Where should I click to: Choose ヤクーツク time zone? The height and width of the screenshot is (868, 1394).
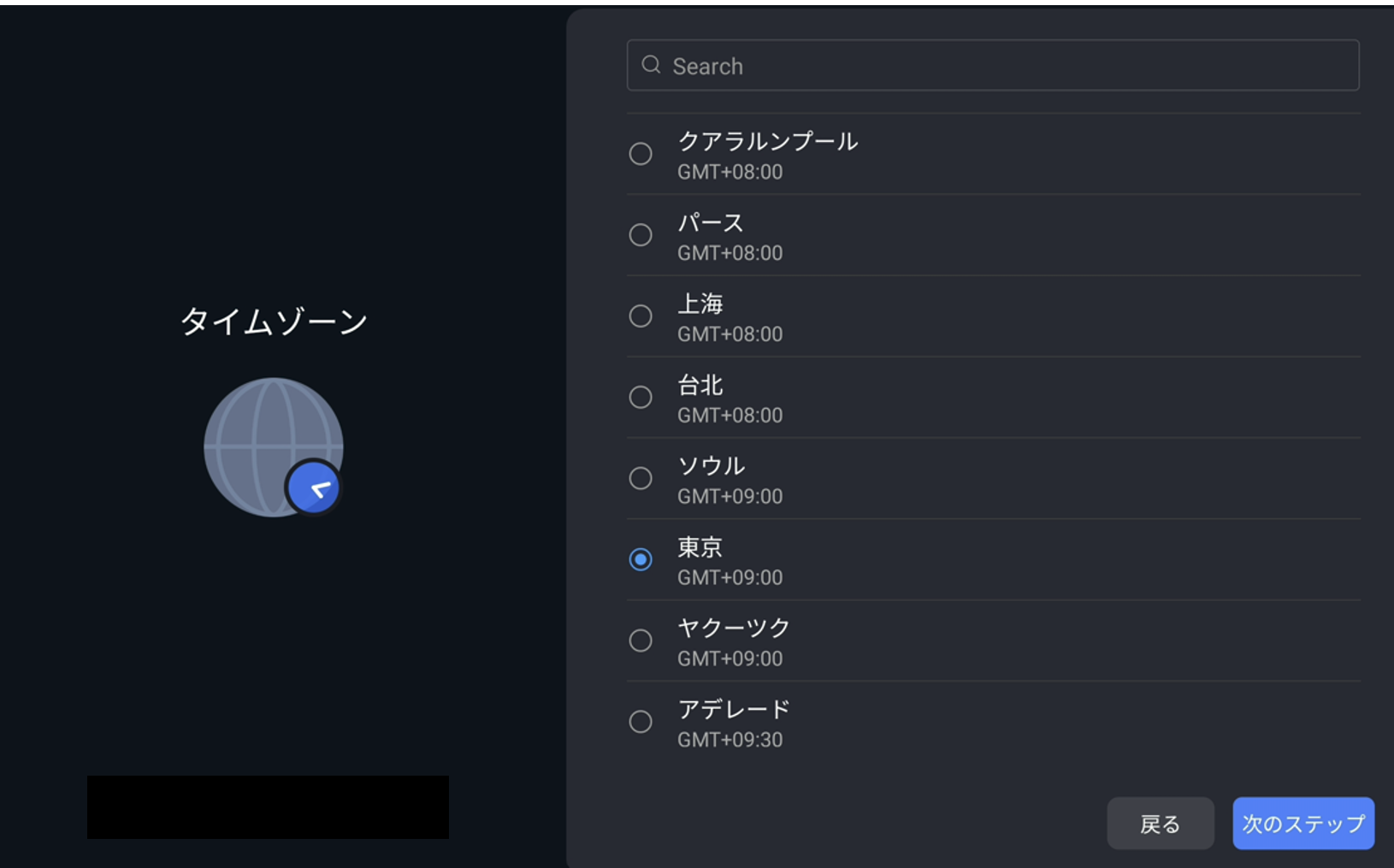click(641, 641)
